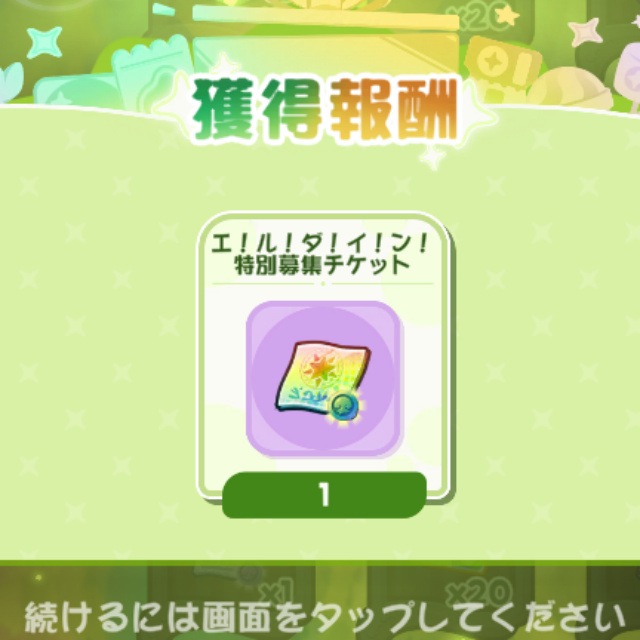Open the special recruitment ticket reward card
The image size is (640, 640).
[x=324, y=364]
